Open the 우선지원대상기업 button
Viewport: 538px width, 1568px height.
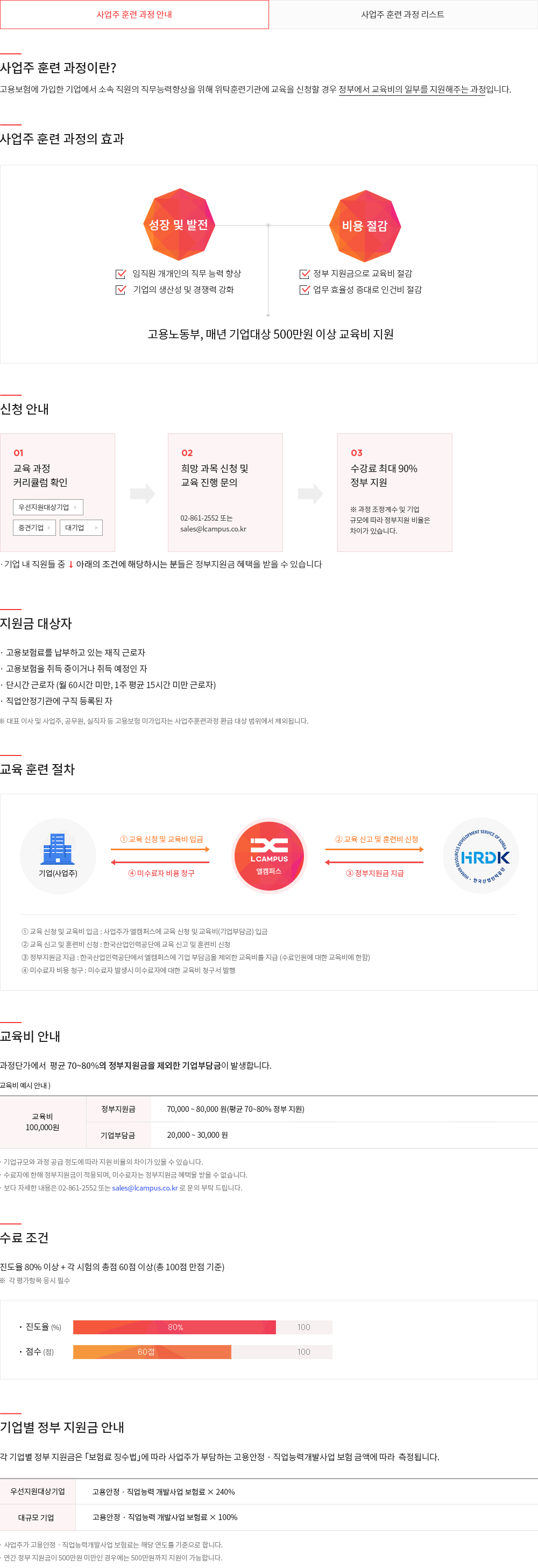tap(47, 507)
